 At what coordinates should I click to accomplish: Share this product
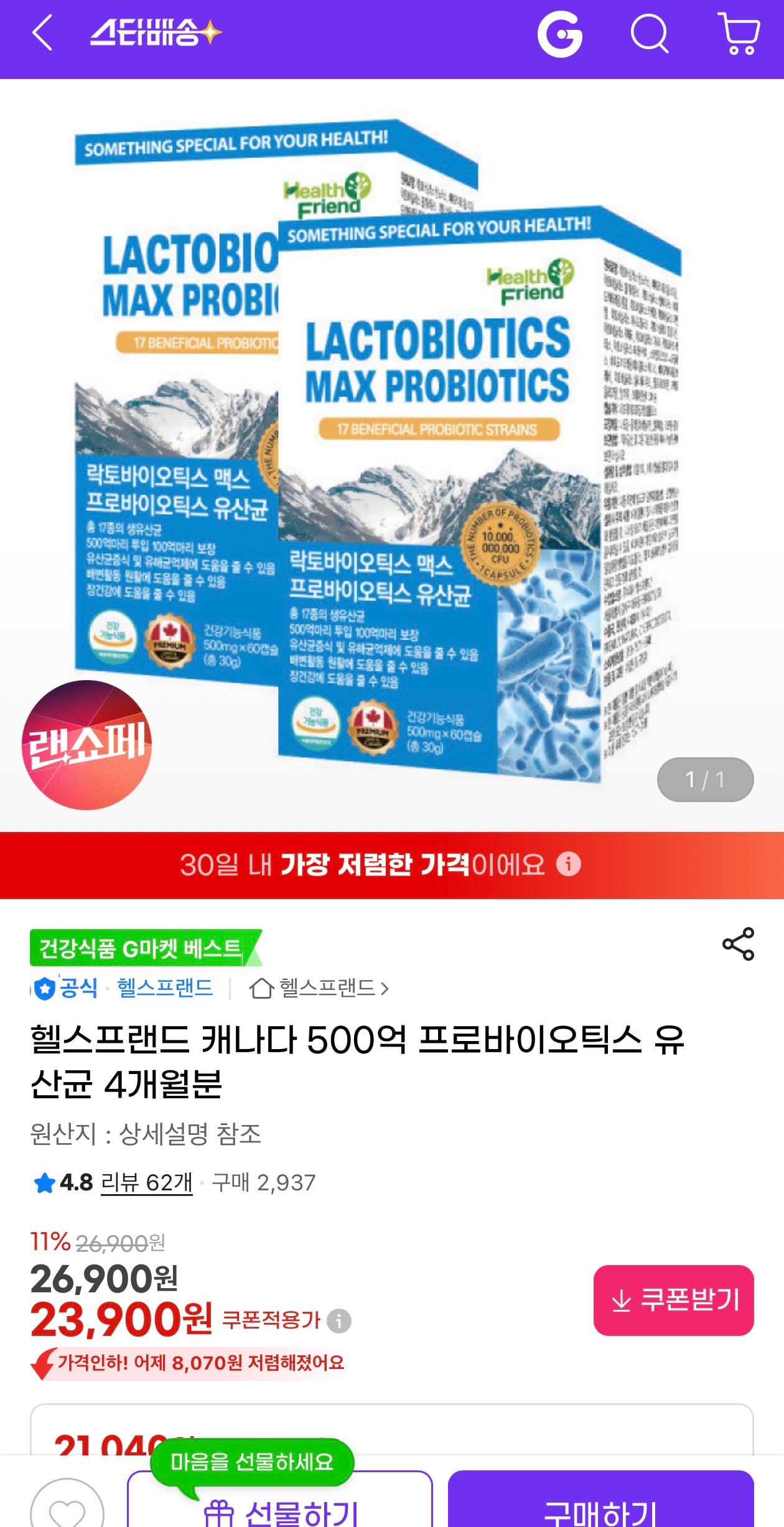[738, 944]
